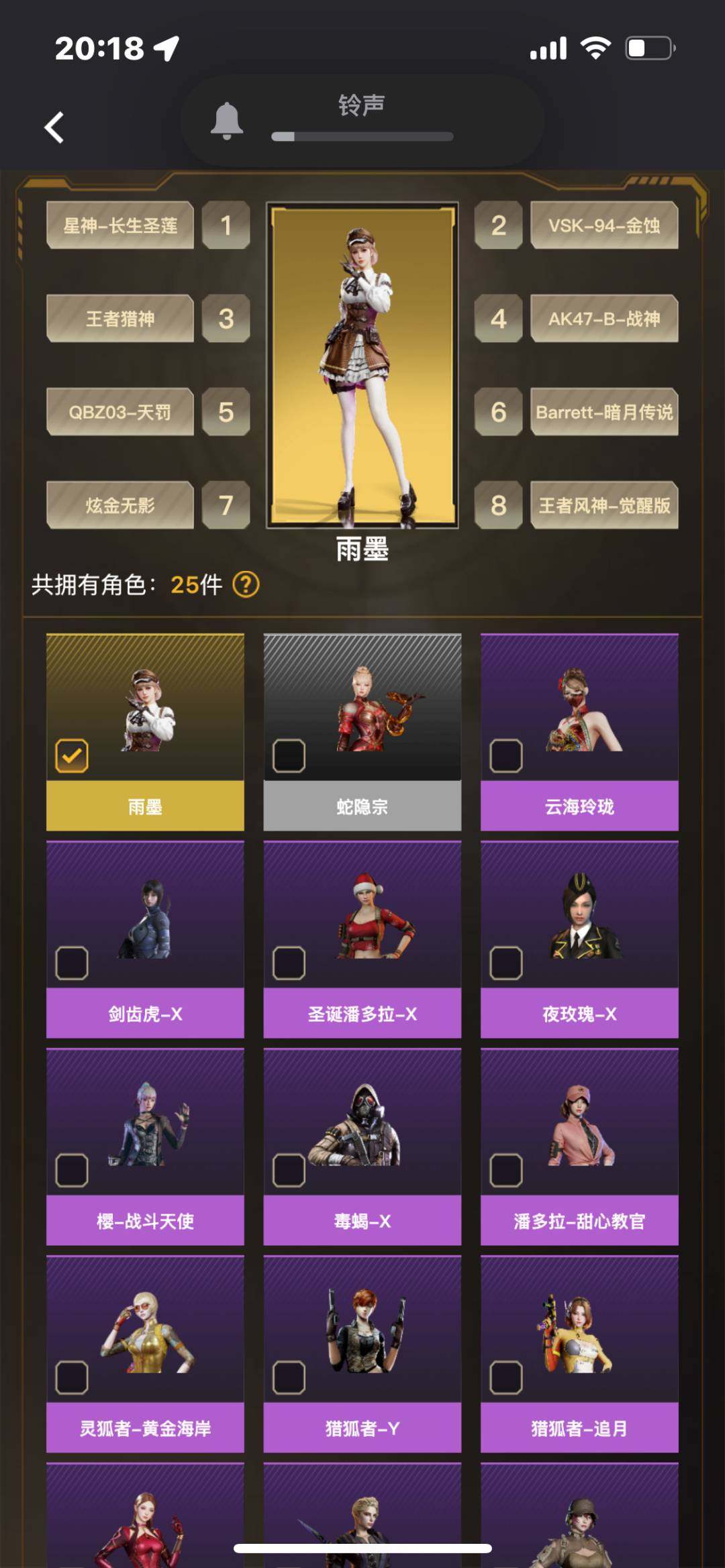Tap slot number 4 beside AK47-B-战神
The width and height of the screenshot is (725, 1568).
click(498, 319)
